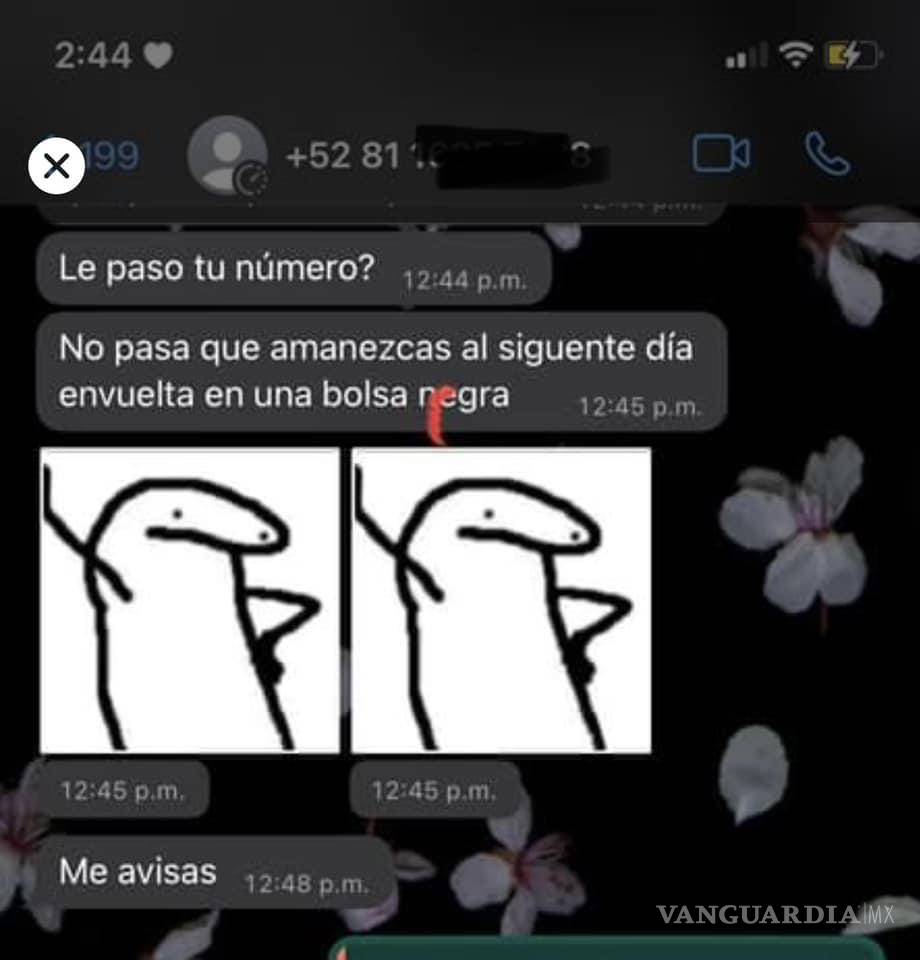Tap the cellular signal strength indicator
This screenshot has width=920, height=960.
746,57
